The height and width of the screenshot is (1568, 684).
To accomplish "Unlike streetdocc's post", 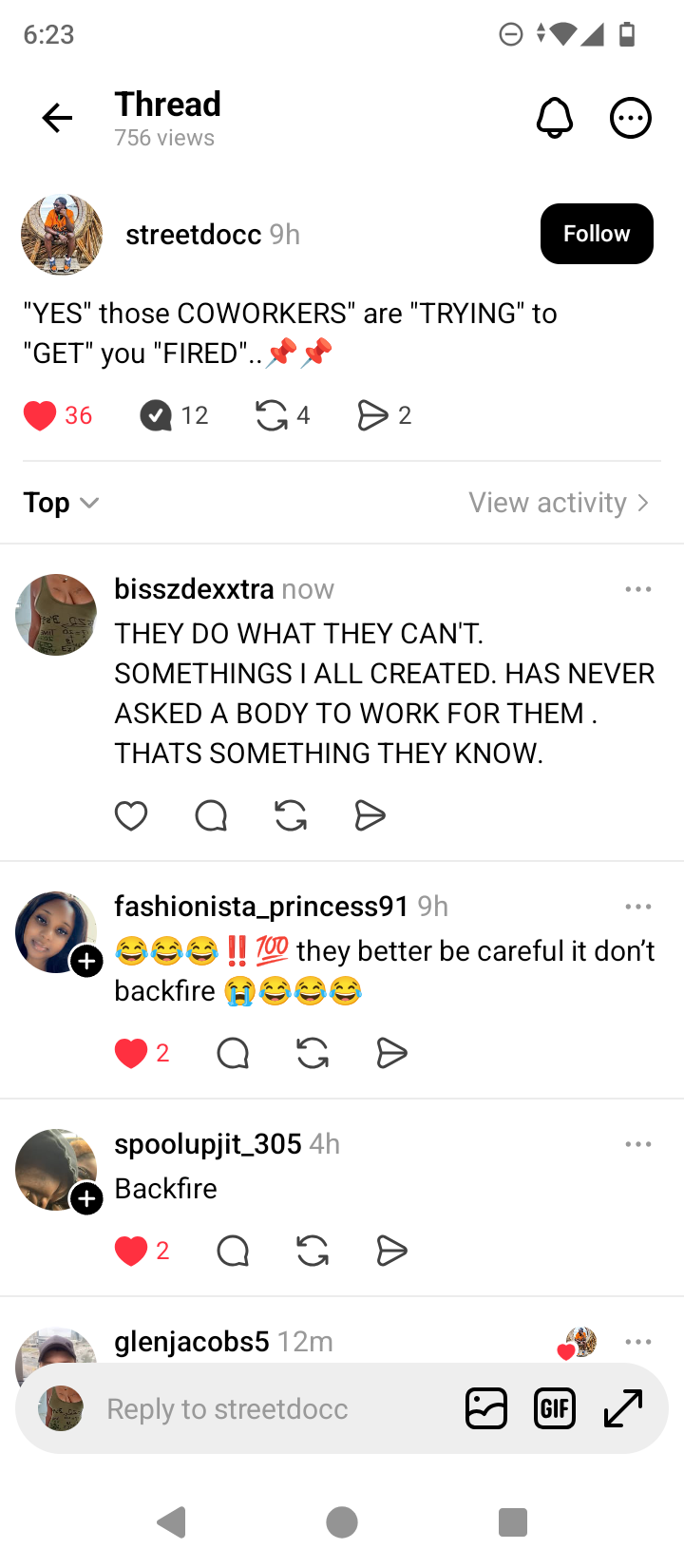I will (x=41, y=415).
